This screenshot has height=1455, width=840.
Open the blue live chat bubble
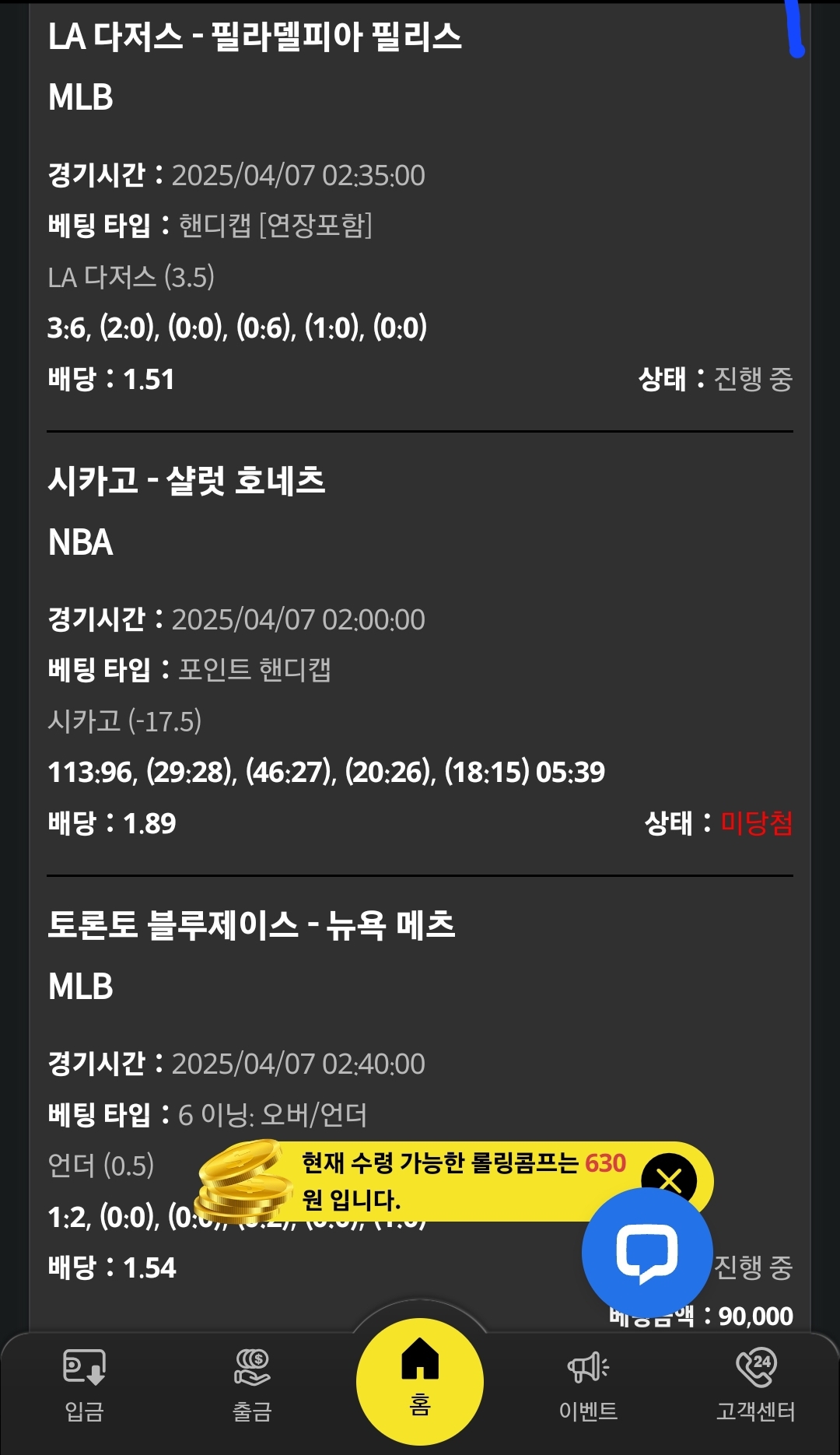[647, 1252]
